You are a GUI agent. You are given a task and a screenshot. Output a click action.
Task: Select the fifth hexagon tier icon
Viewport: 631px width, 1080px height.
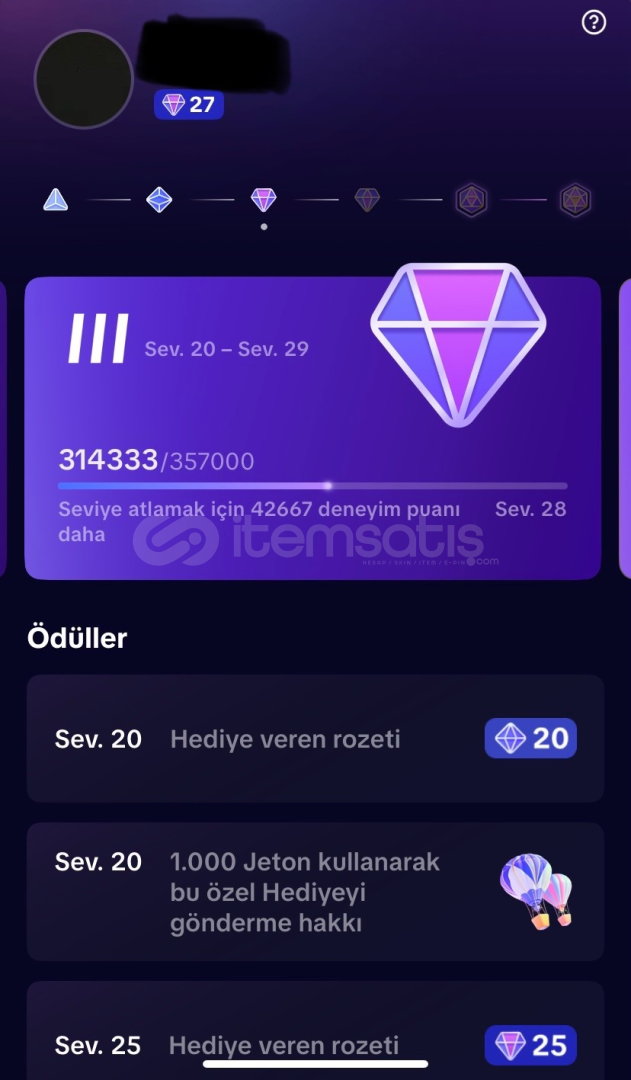471,200
